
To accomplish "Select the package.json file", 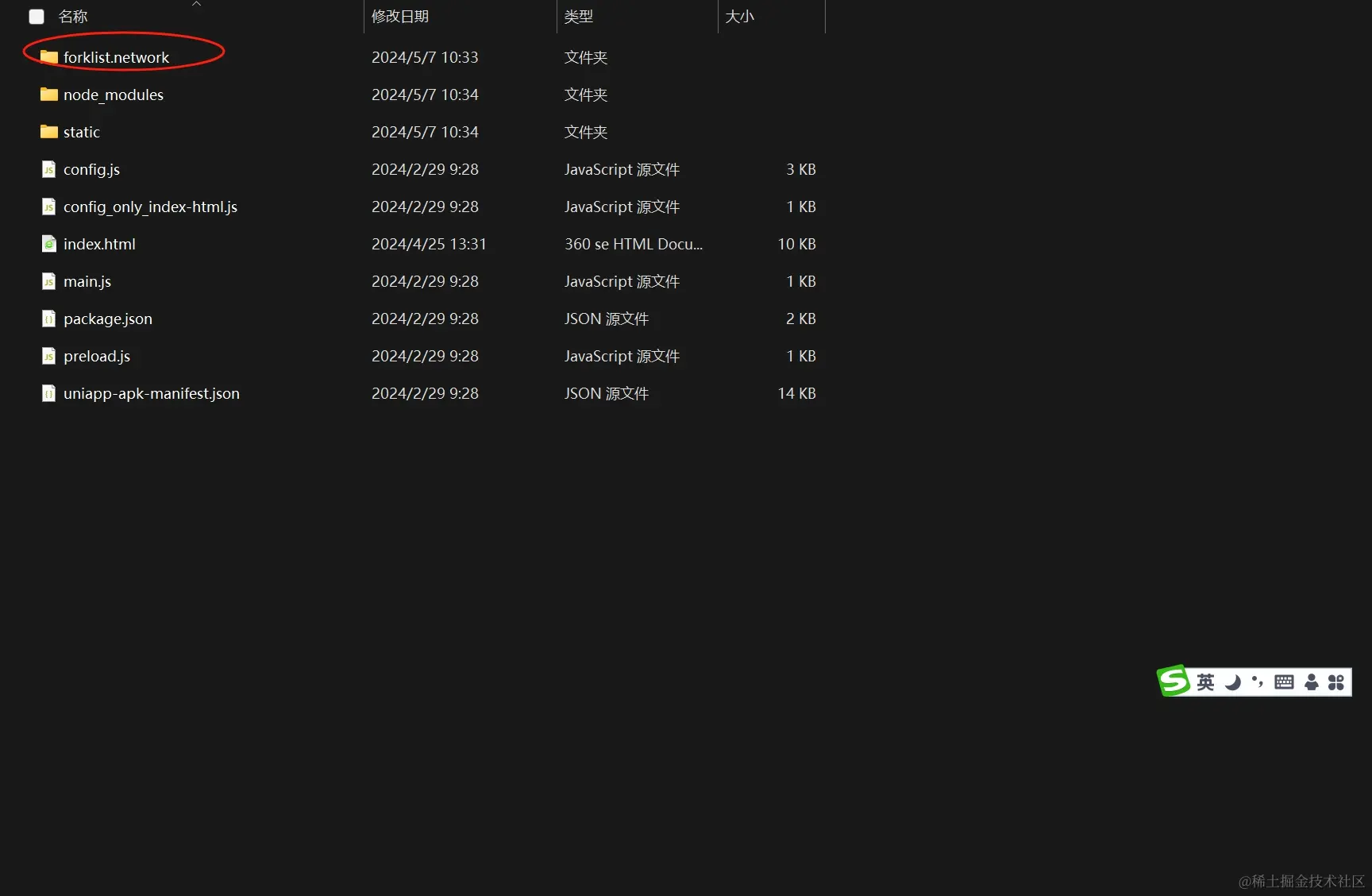I will point(107,319).
